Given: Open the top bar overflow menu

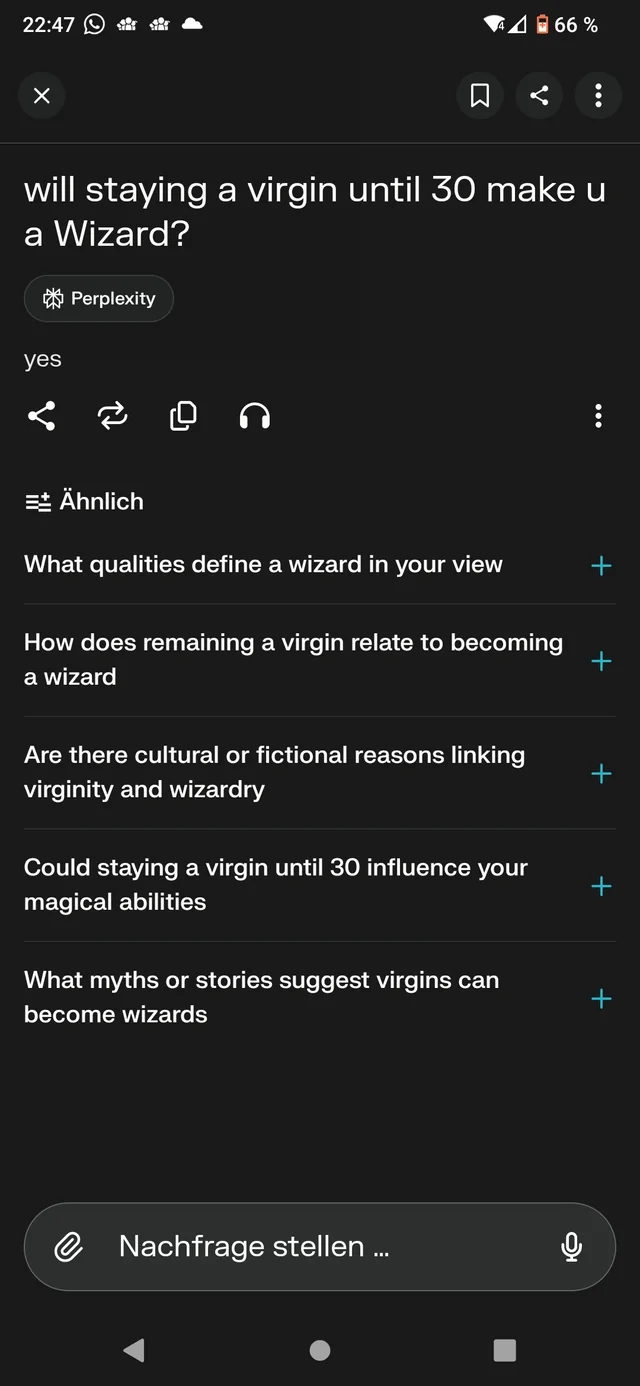Looking at the screenshot, I should click(x=598, y=96).
